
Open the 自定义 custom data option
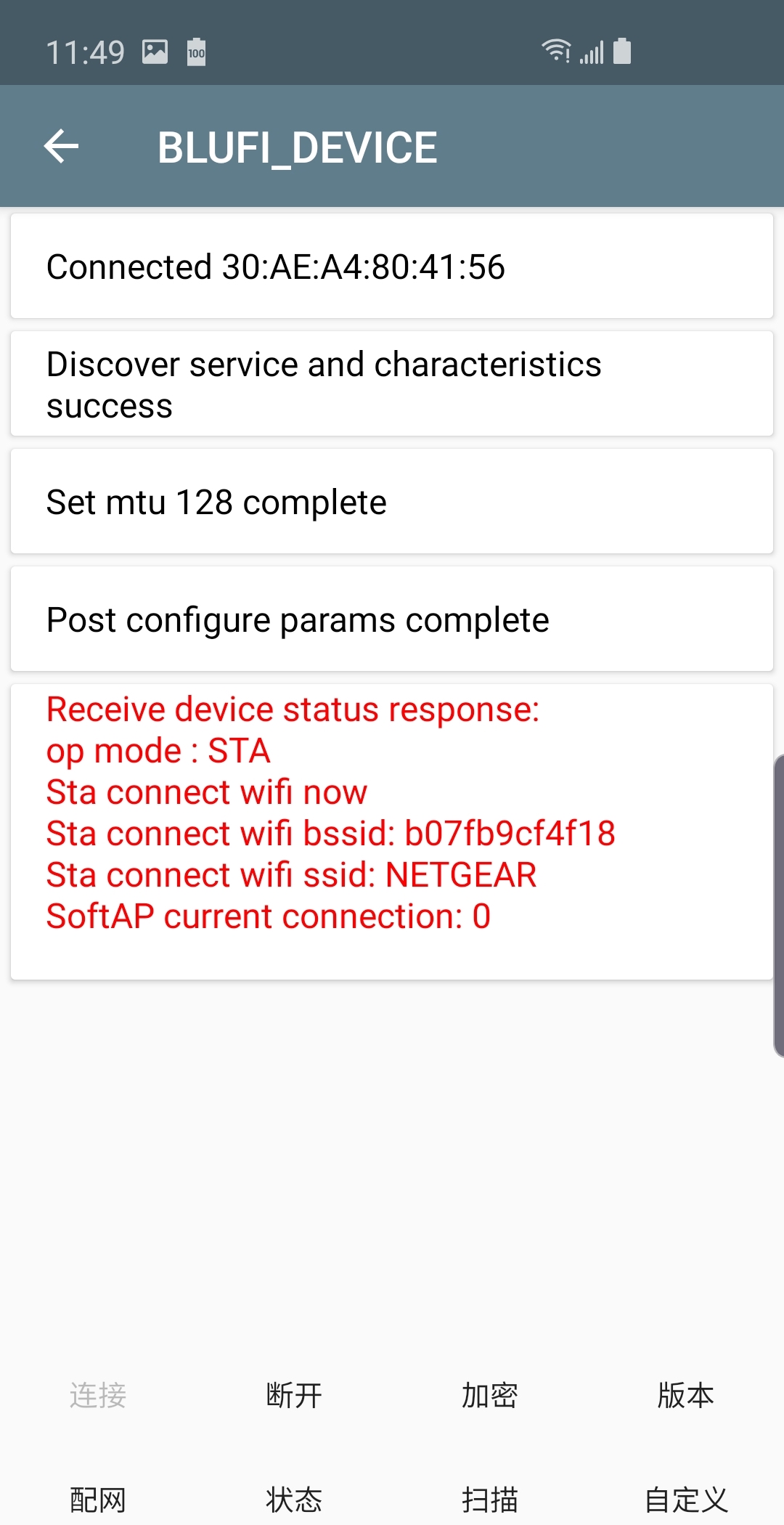[x=685, y=1500]
